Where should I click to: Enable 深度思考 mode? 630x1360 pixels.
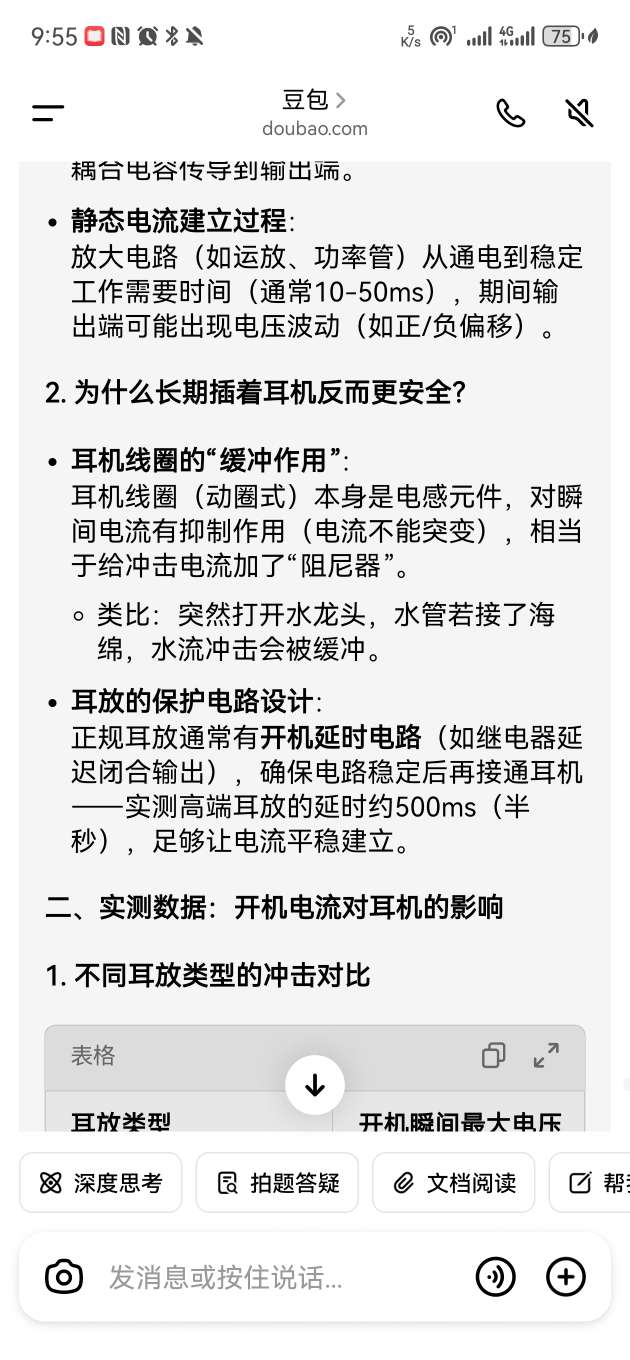click(x=101, y=1183)
